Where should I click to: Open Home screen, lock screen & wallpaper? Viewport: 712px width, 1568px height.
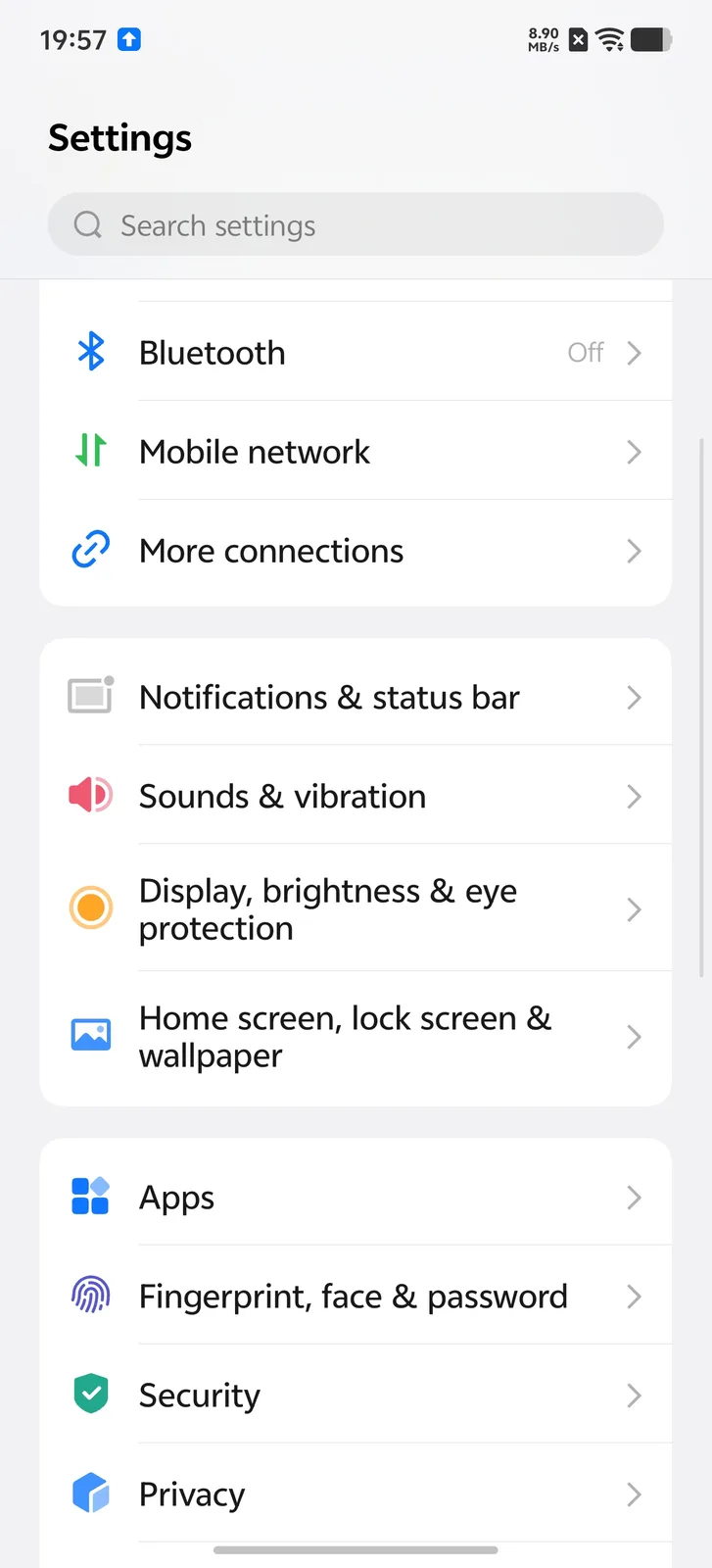[x=356, y=1037]
